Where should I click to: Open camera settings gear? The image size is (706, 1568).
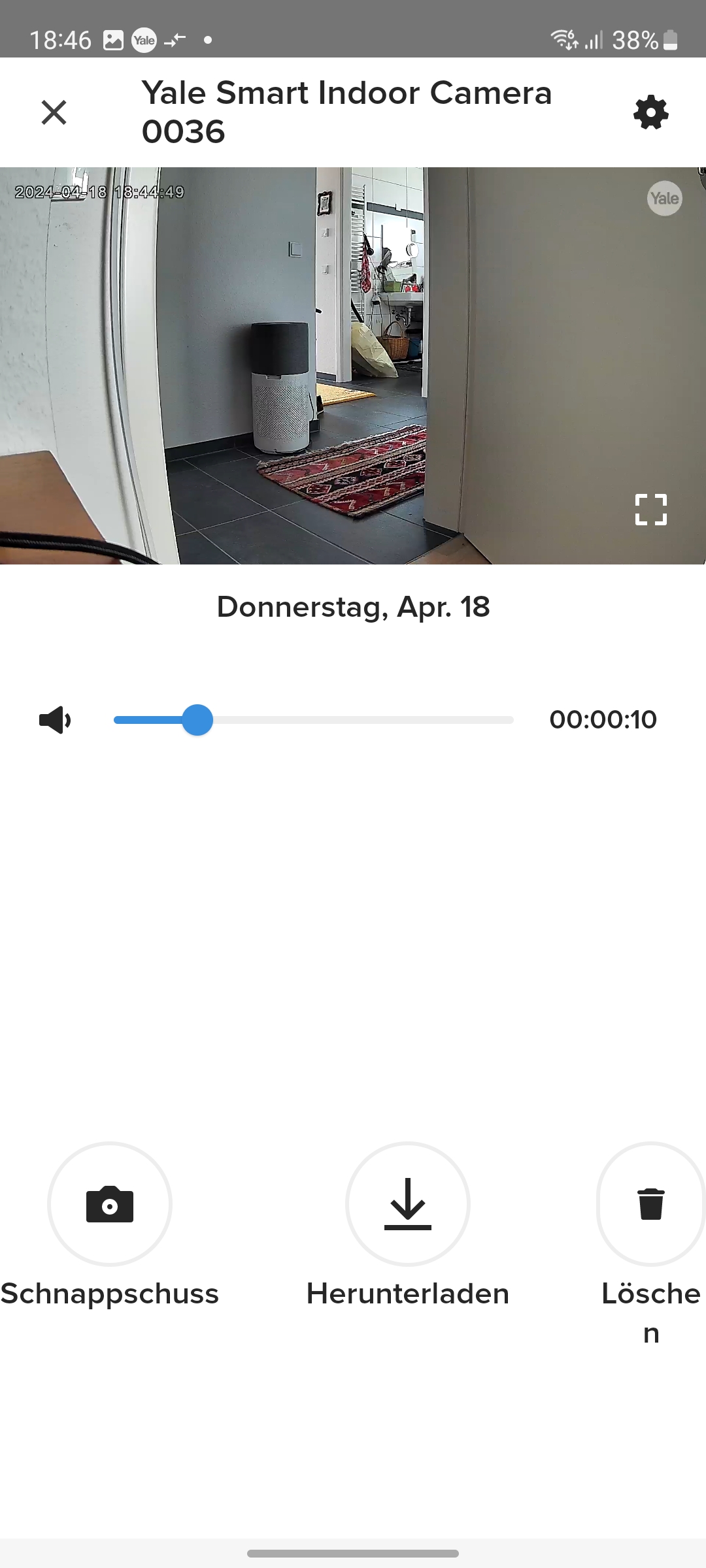pos(651,113)
